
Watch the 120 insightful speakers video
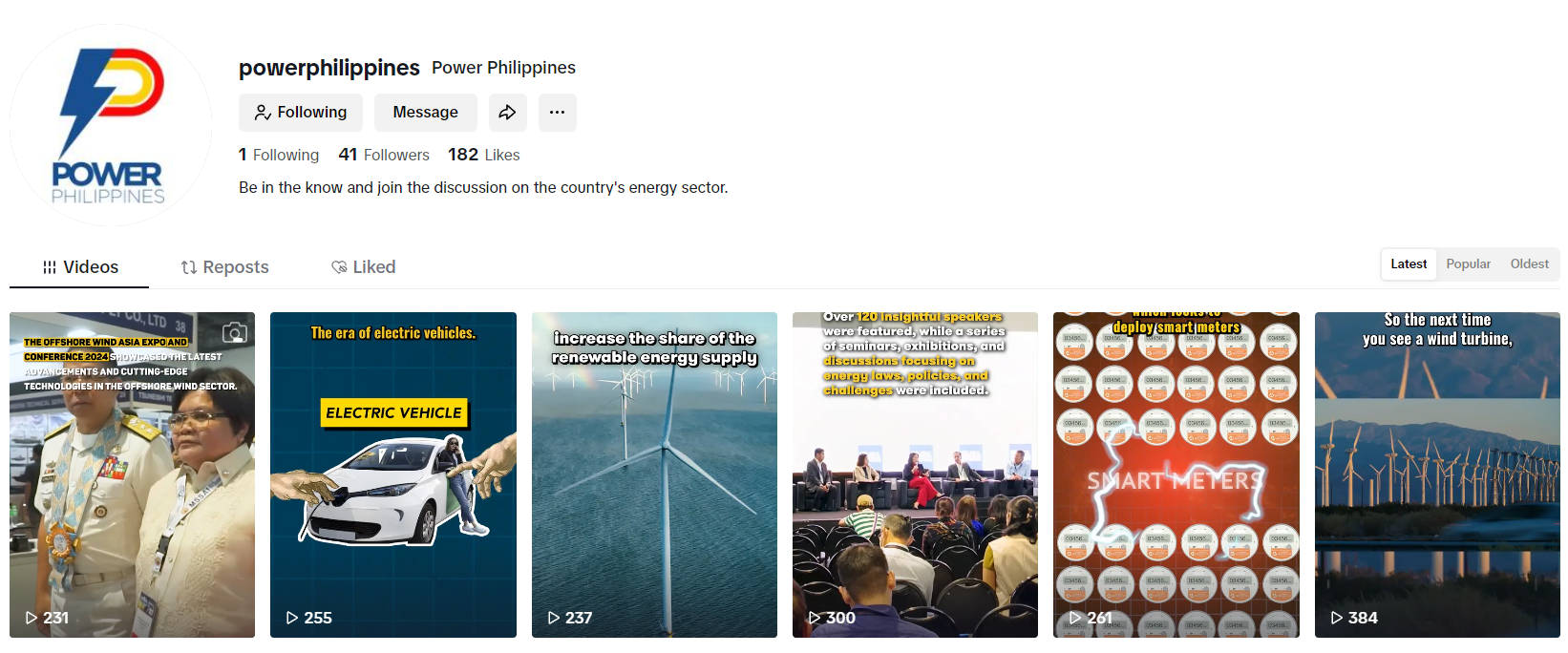coord(915,474)
